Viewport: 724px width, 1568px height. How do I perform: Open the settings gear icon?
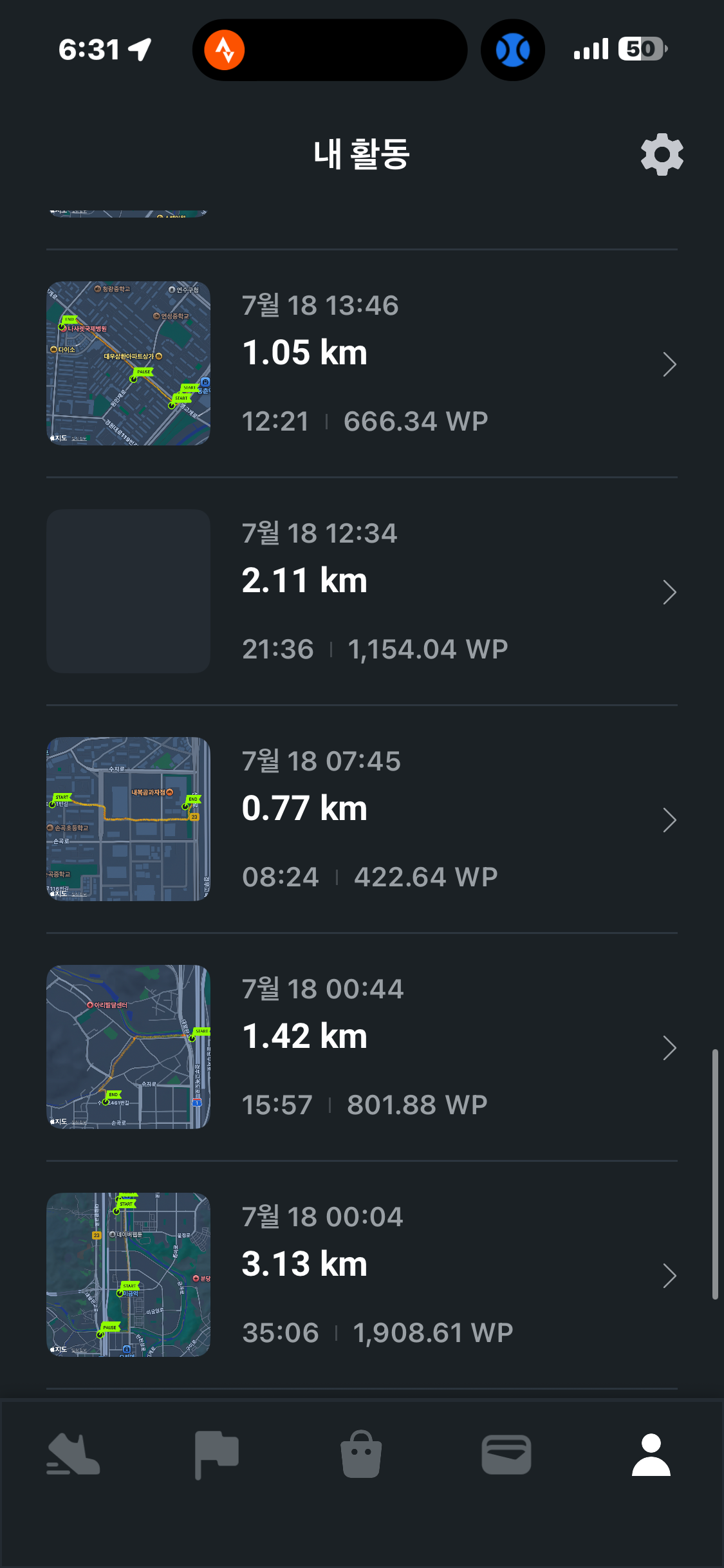pyautogui.click(x=662, y=154)
